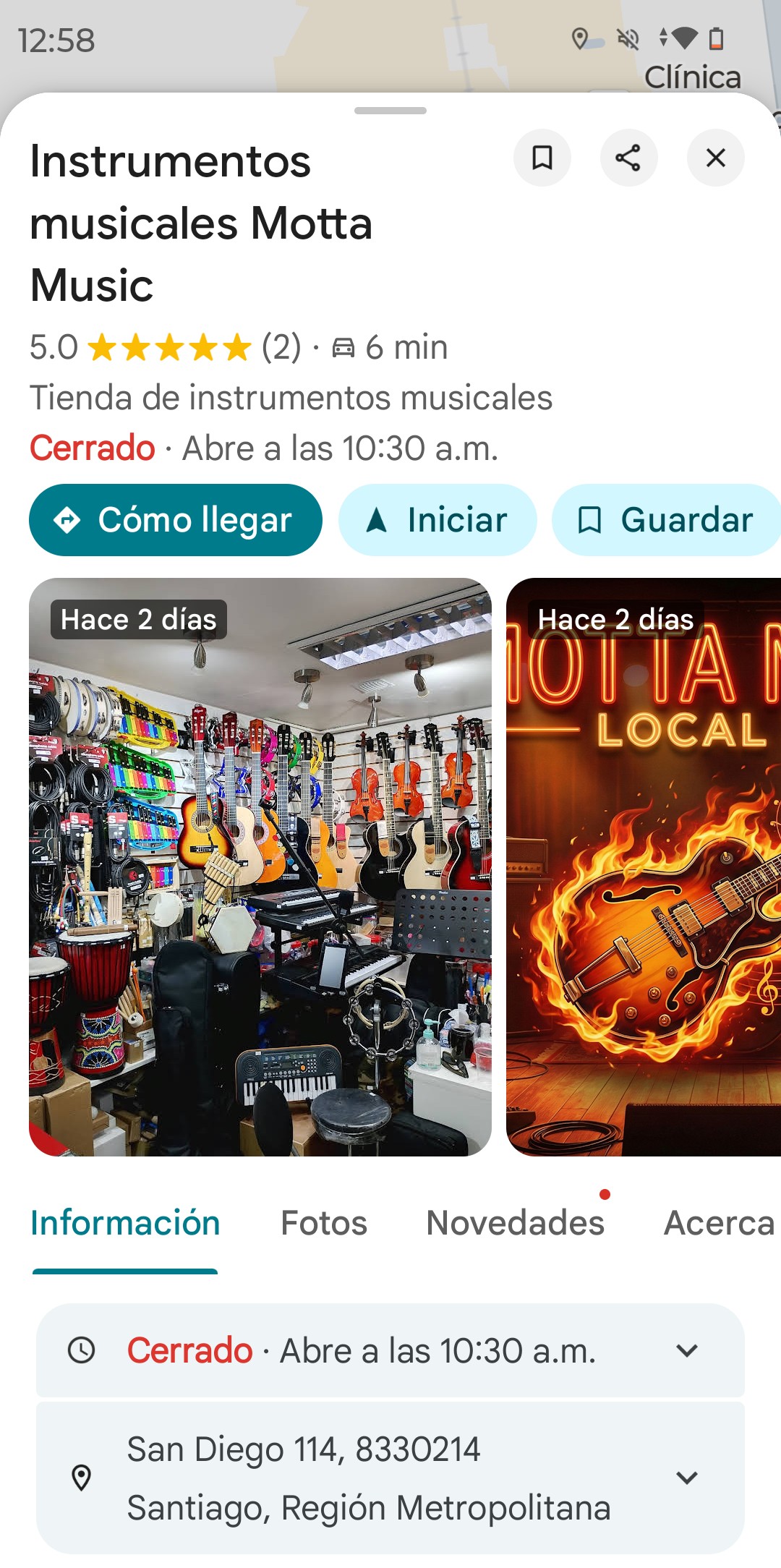781x1568 pixels.
Task: Switch to the Novedades tab
Action: pyautogui.click(x=515, y=1223)
